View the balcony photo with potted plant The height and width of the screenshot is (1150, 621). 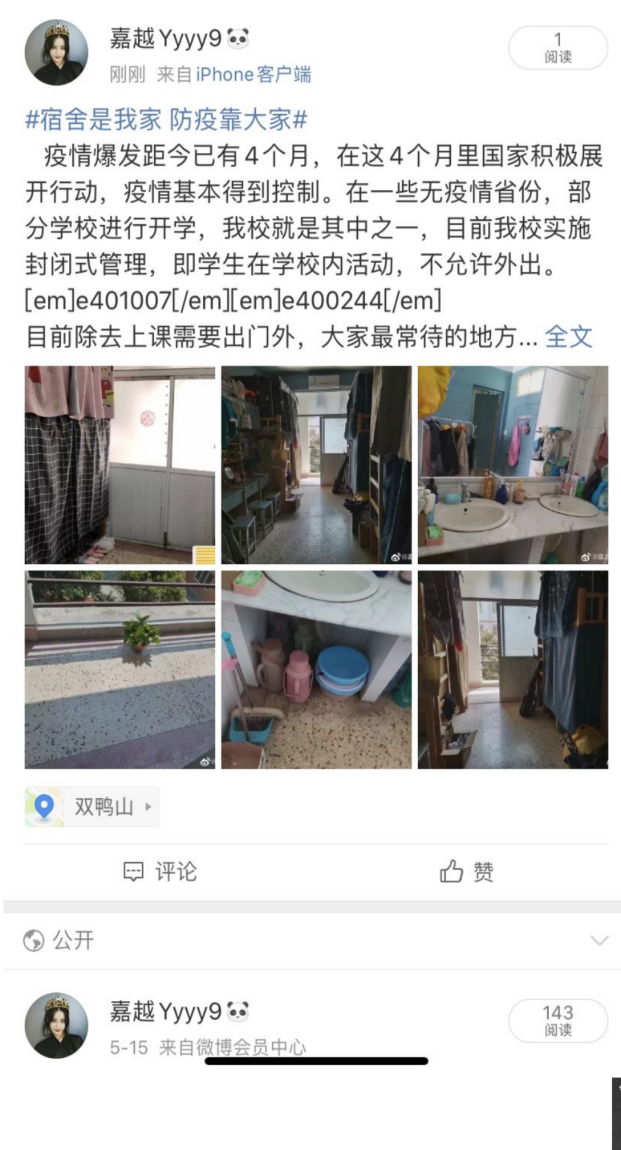120,670
